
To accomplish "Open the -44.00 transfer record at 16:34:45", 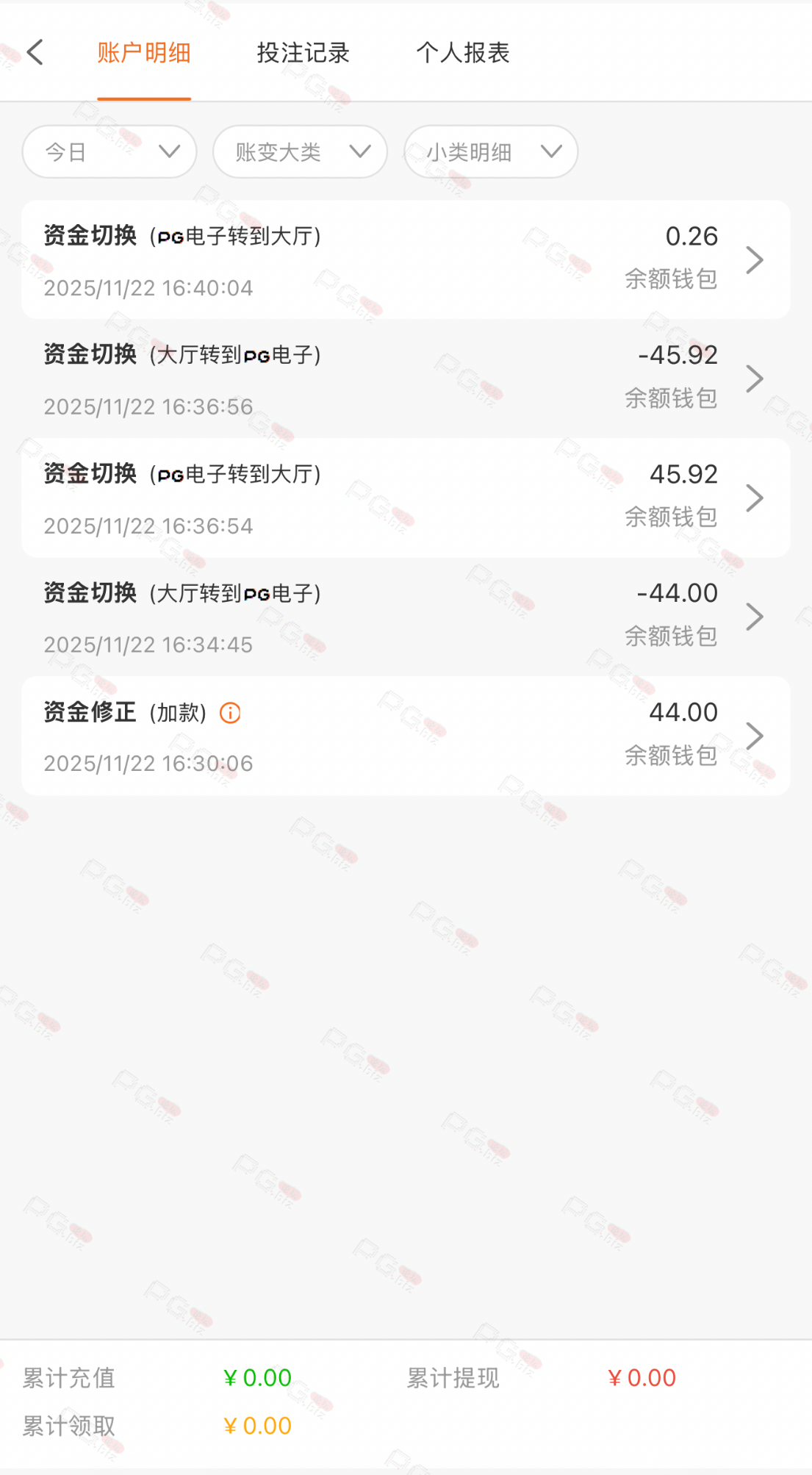I will click(x=406, y=617).
